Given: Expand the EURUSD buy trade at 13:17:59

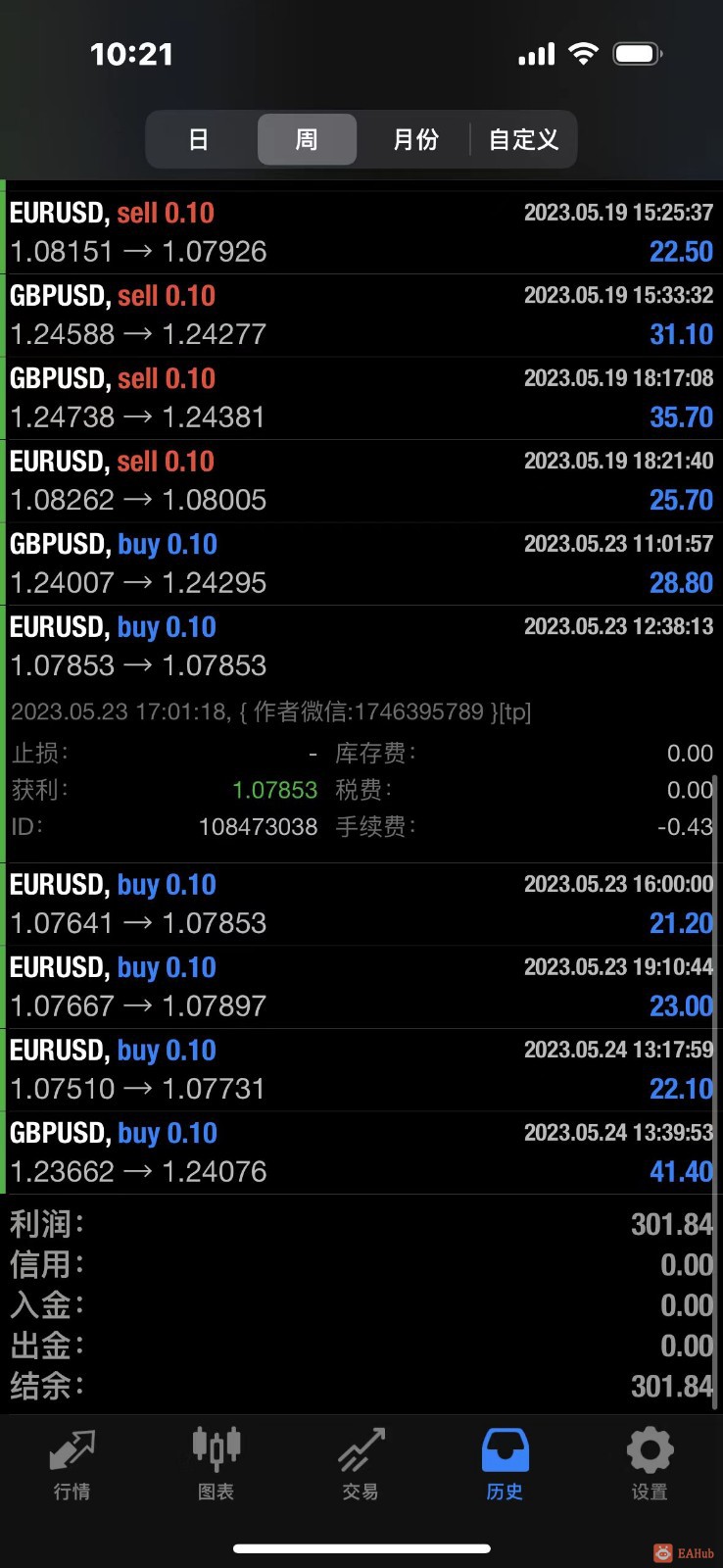Looking at the screenshot, I should pyautogui.click(x=361, y=1069).
